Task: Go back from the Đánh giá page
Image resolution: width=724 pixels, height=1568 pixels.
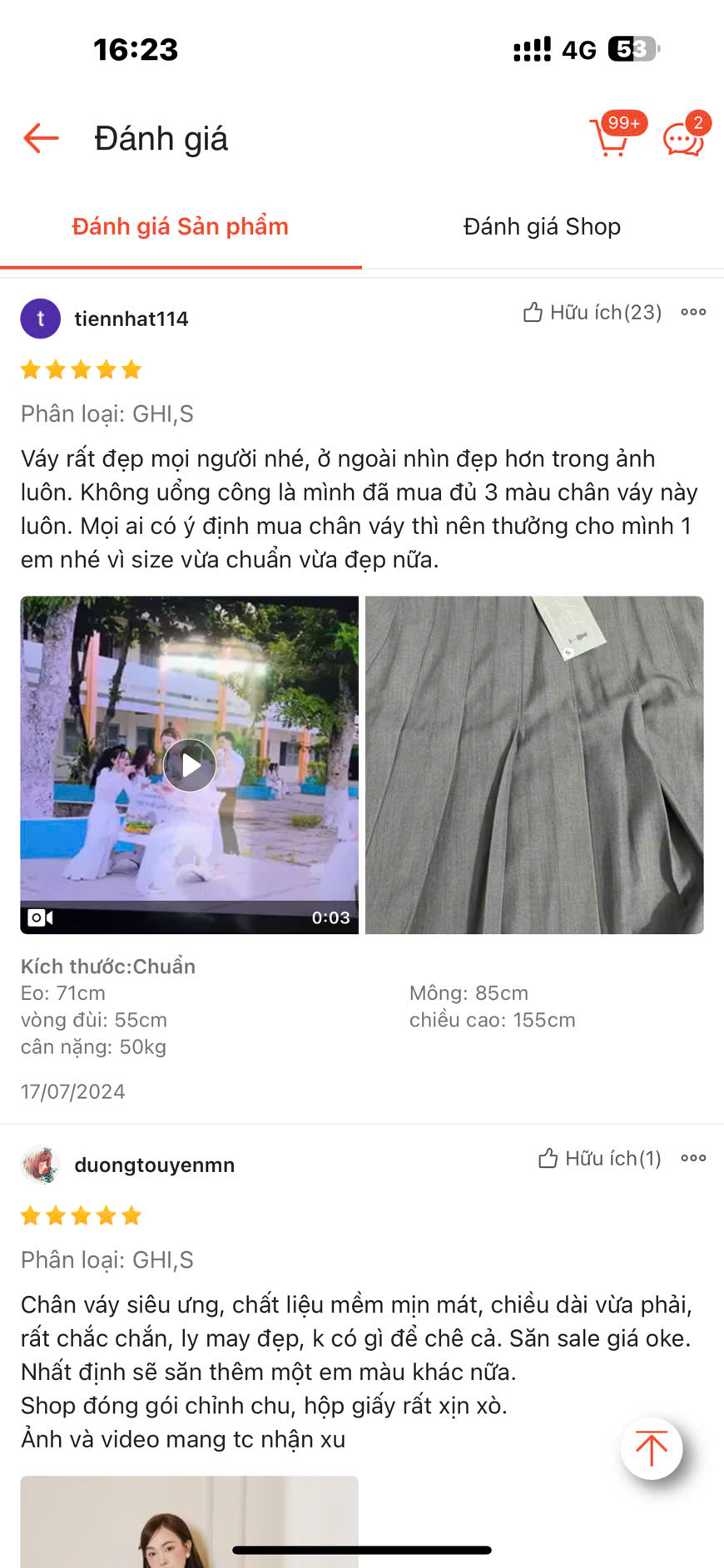Action: click(41, 138)
